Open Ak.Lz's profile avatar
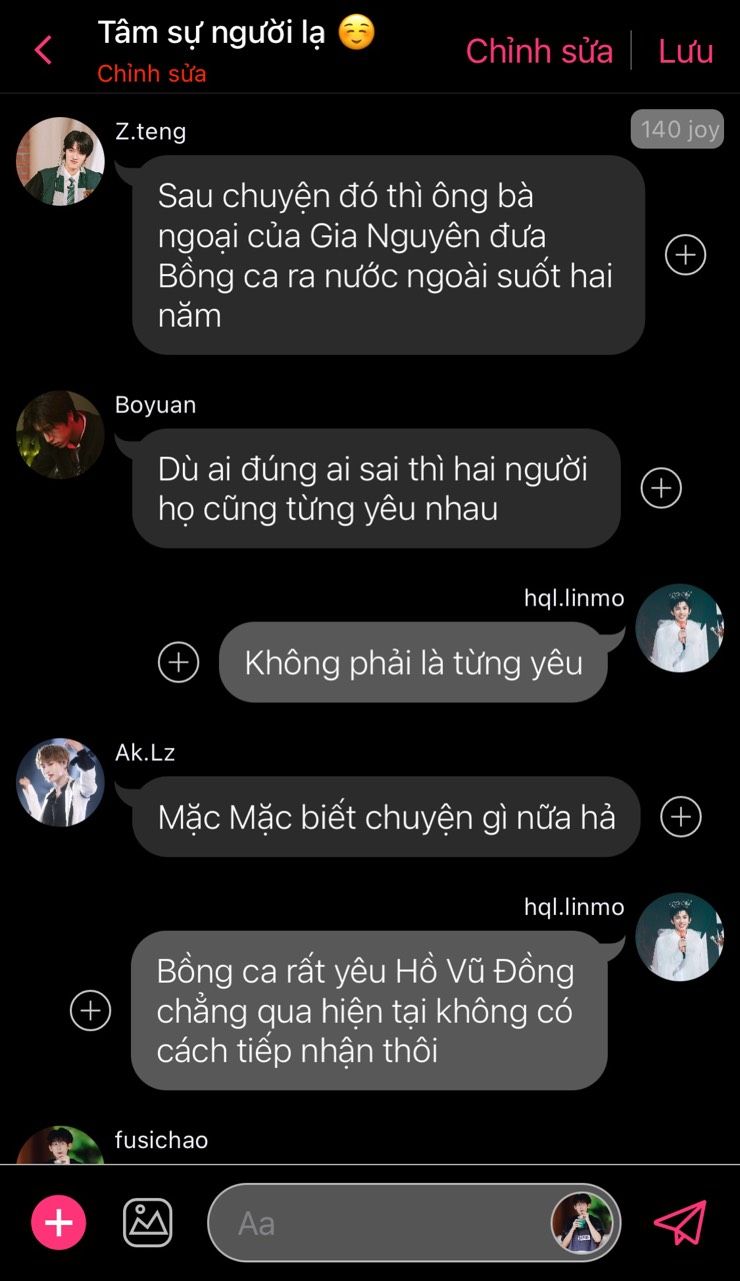 coord(60,782)
